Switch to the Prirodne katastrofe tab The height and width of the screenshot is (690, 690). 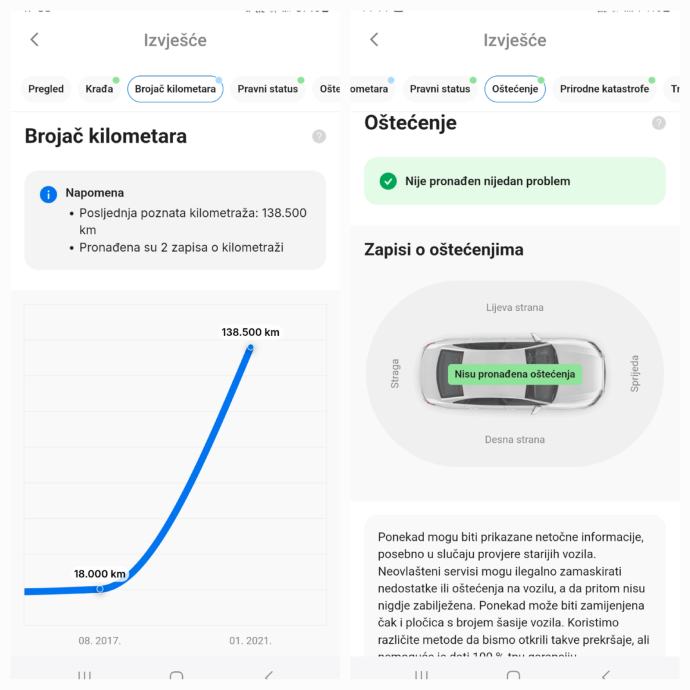pyautogui.click(x=604, y=89)
